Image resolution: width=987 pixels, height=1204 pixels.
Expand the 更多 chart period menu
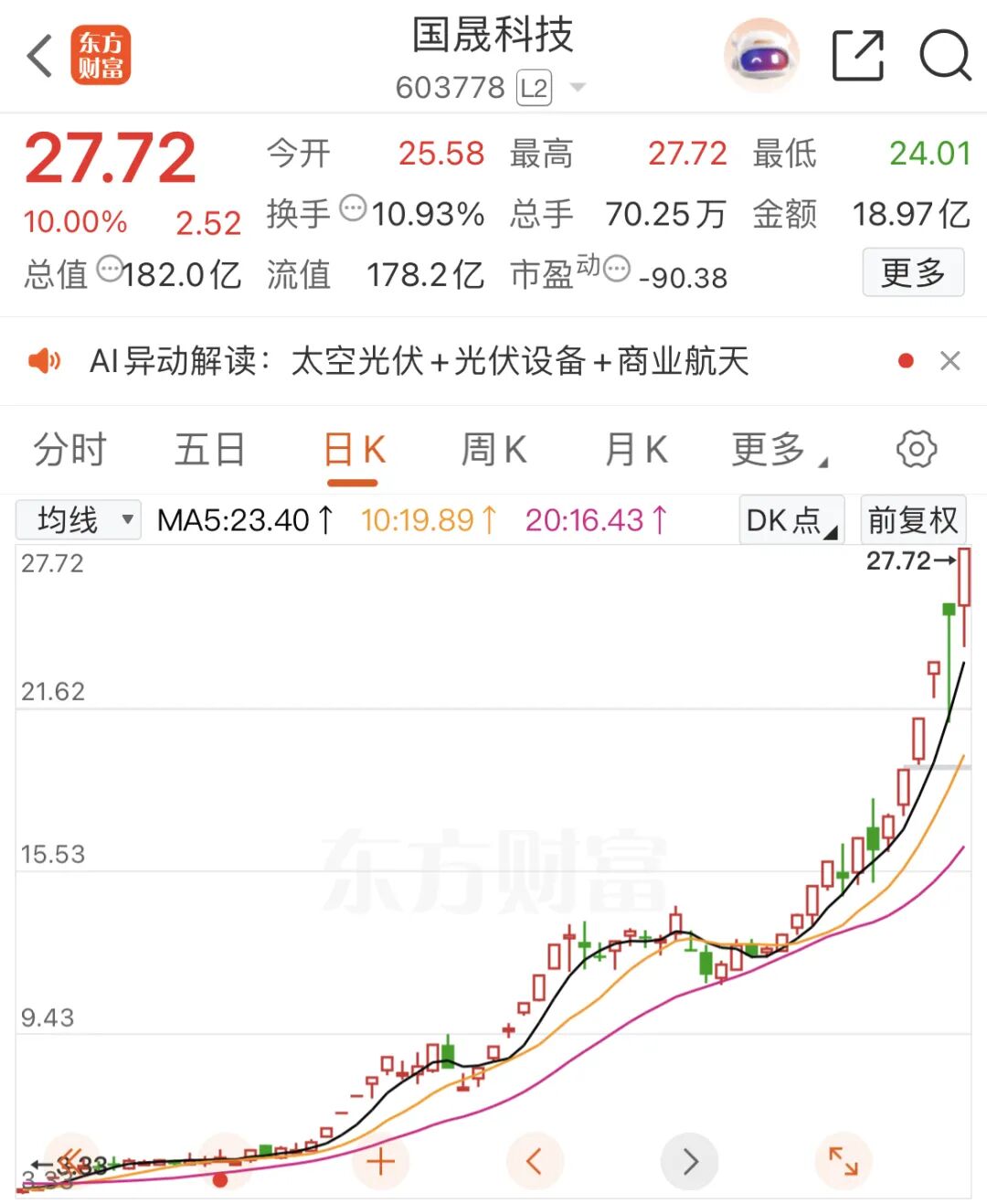tap(777, 450)
